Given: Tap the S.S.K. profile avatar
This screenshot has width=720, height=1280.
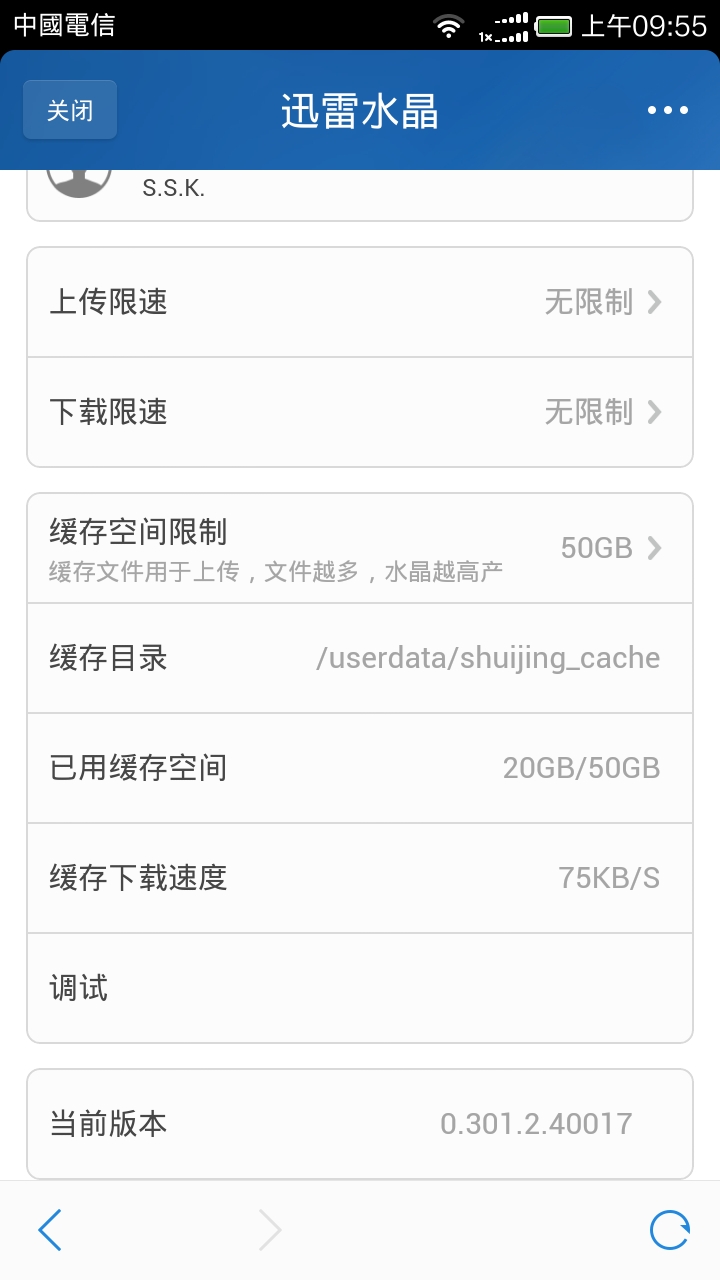Looking at the screenshot, I should click(78, 180).
